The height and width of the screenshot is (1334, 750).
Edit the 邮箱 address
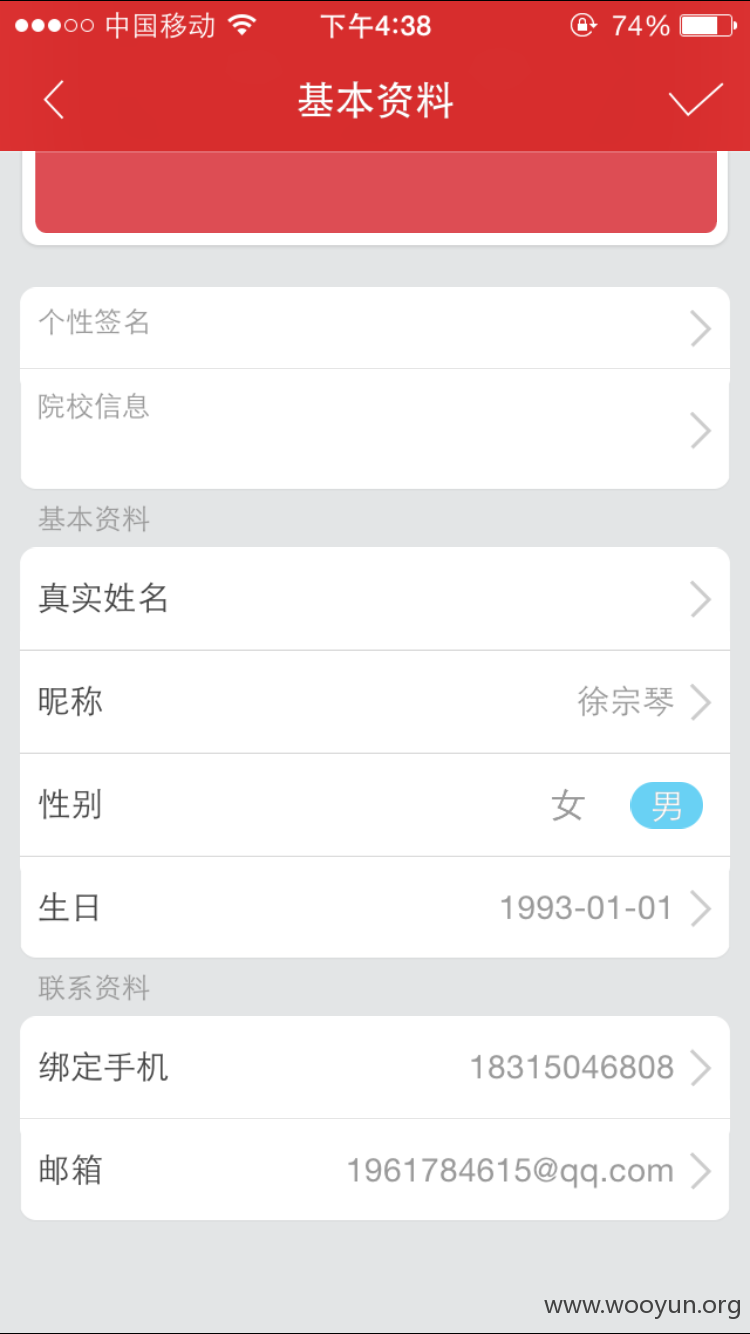375,1170
